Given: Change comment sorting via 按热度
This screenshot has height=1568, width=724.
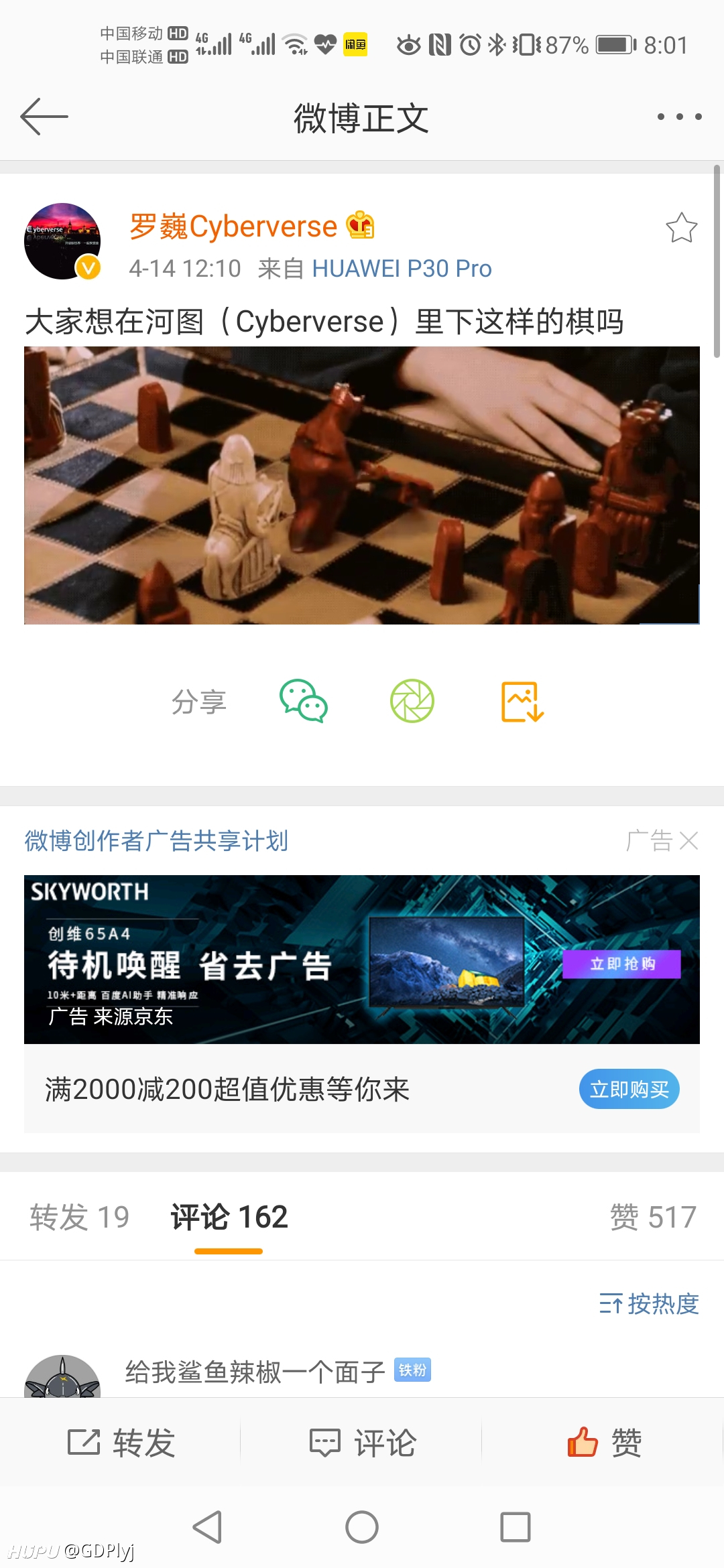Looking at the screenshot, I should 649,1304.
